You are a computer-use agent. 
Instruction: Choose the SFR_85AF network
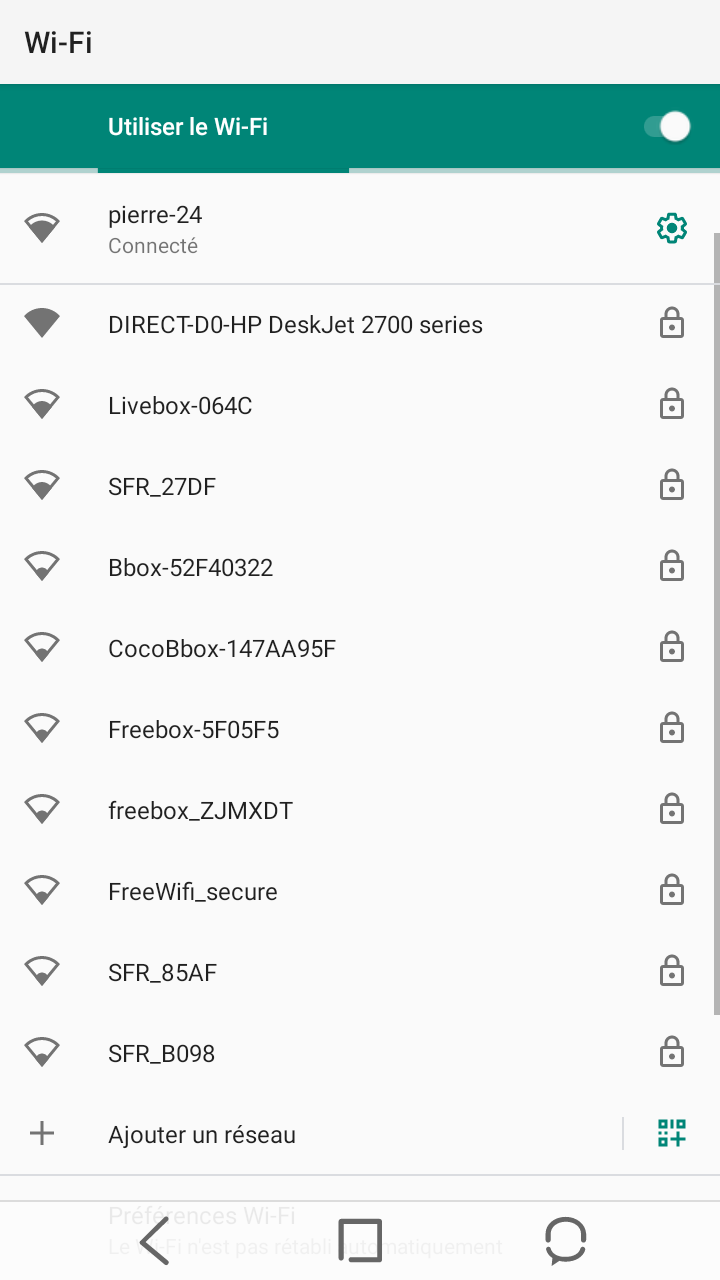pos(360,973)
